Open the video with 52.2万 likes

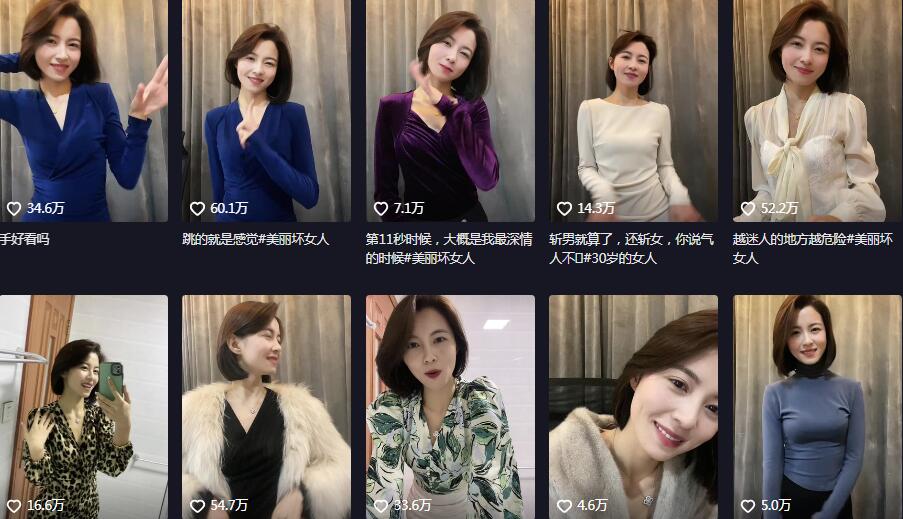point(817,110)
